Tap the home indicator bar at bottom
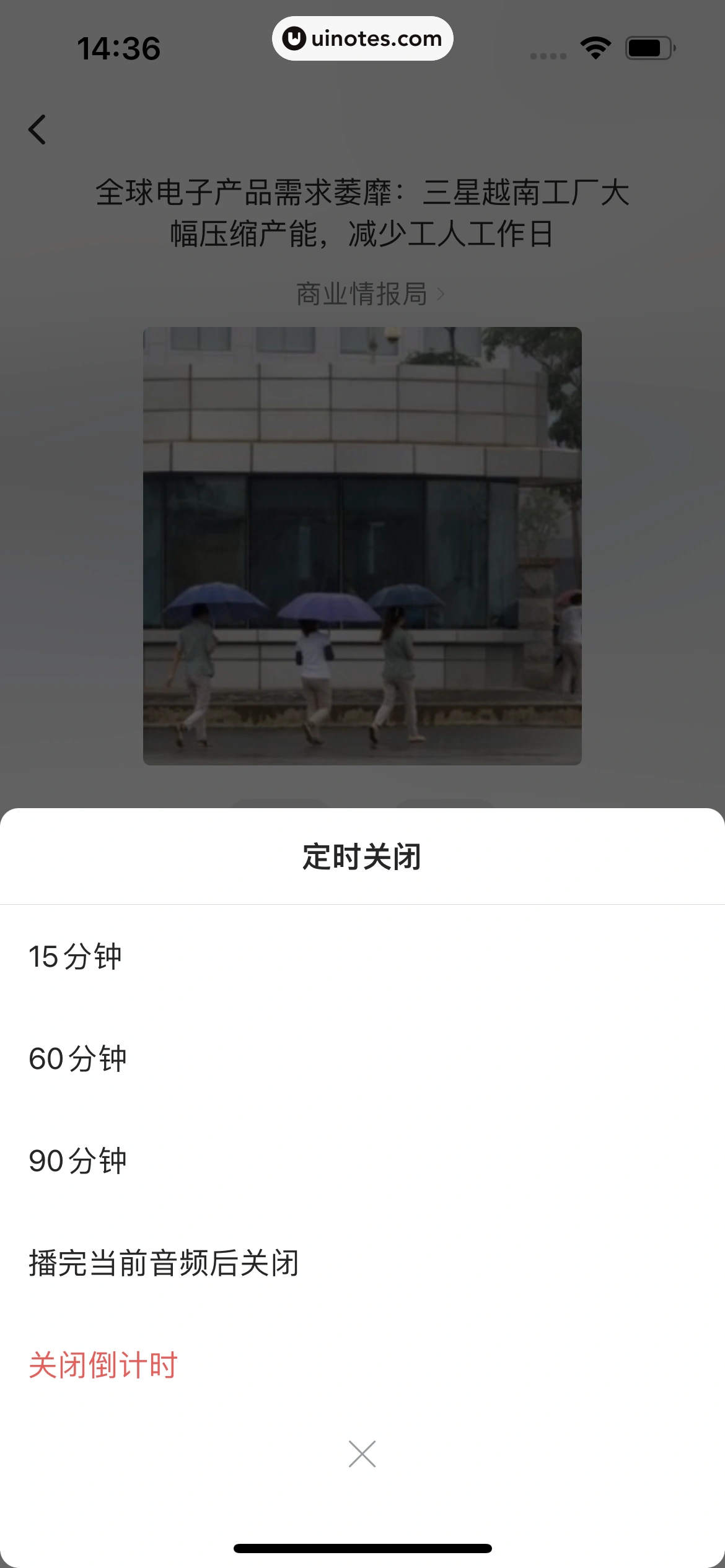The width and height of the screenshot is (725, 1568). click(x=362, y=1547)
